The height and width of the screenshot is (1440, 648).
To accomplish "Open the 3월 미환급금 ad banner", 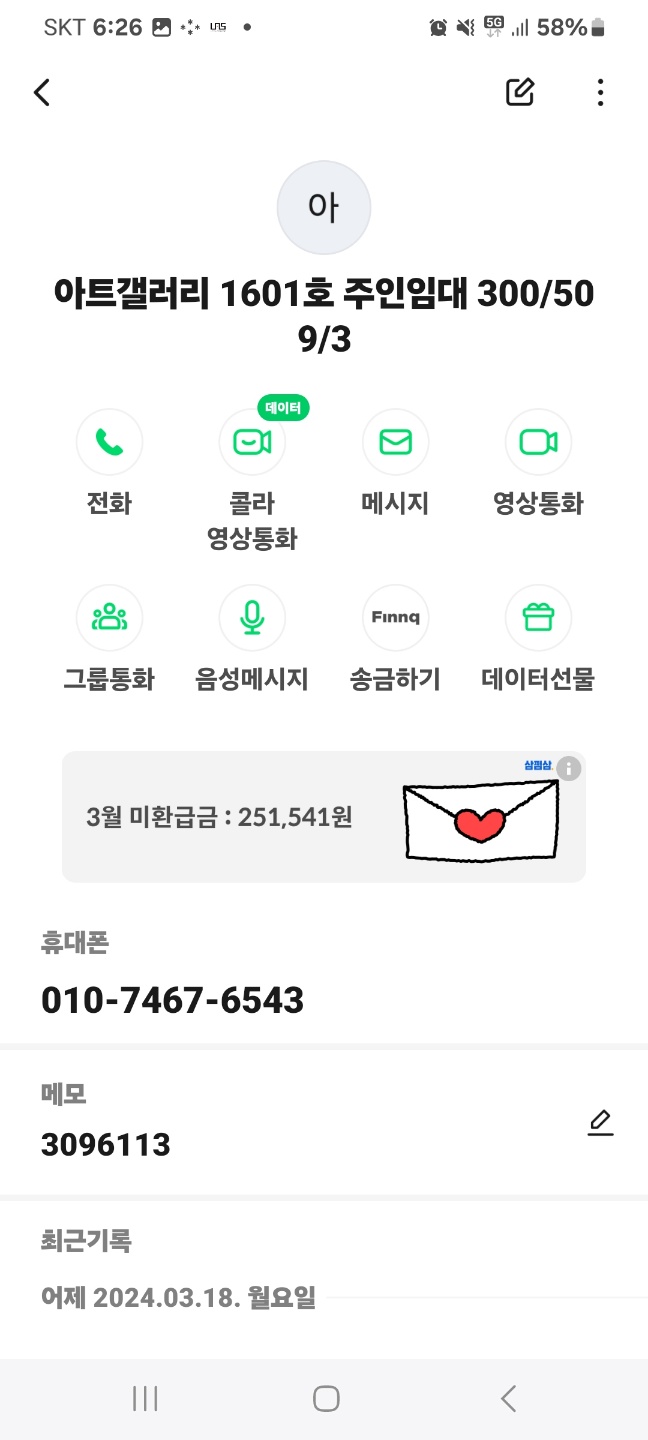I will [324, 817].
